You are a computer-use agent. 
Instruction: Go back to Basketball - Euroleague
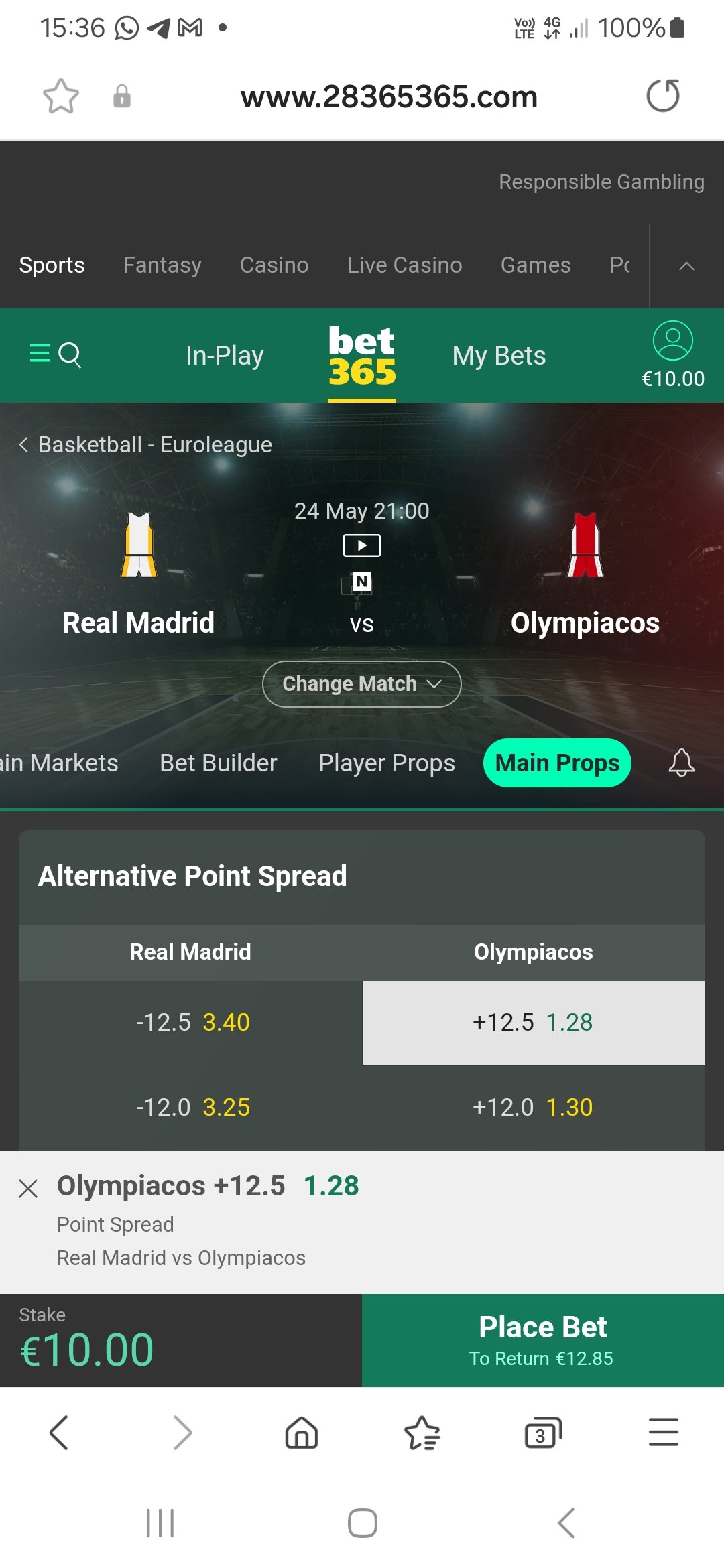145,444
